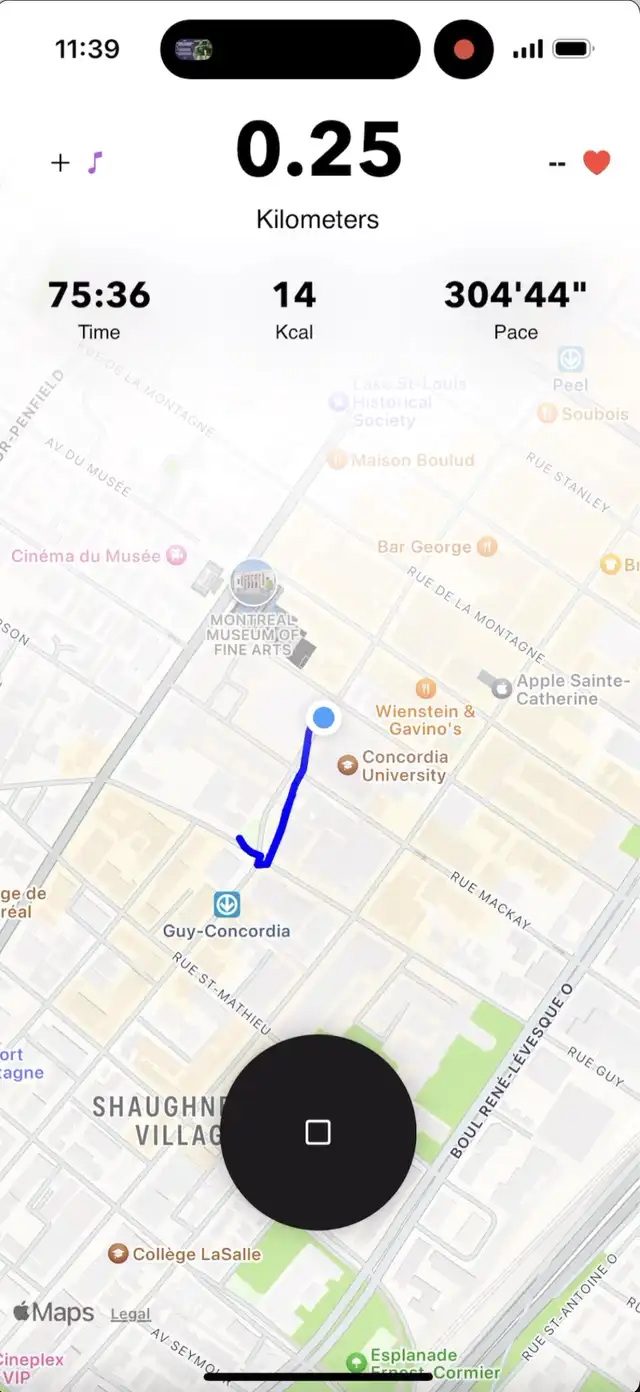The image size is (640, 1392).
Task: Open the Apple Sainte-Catherine store pin
Action: [x=501, y=688]
